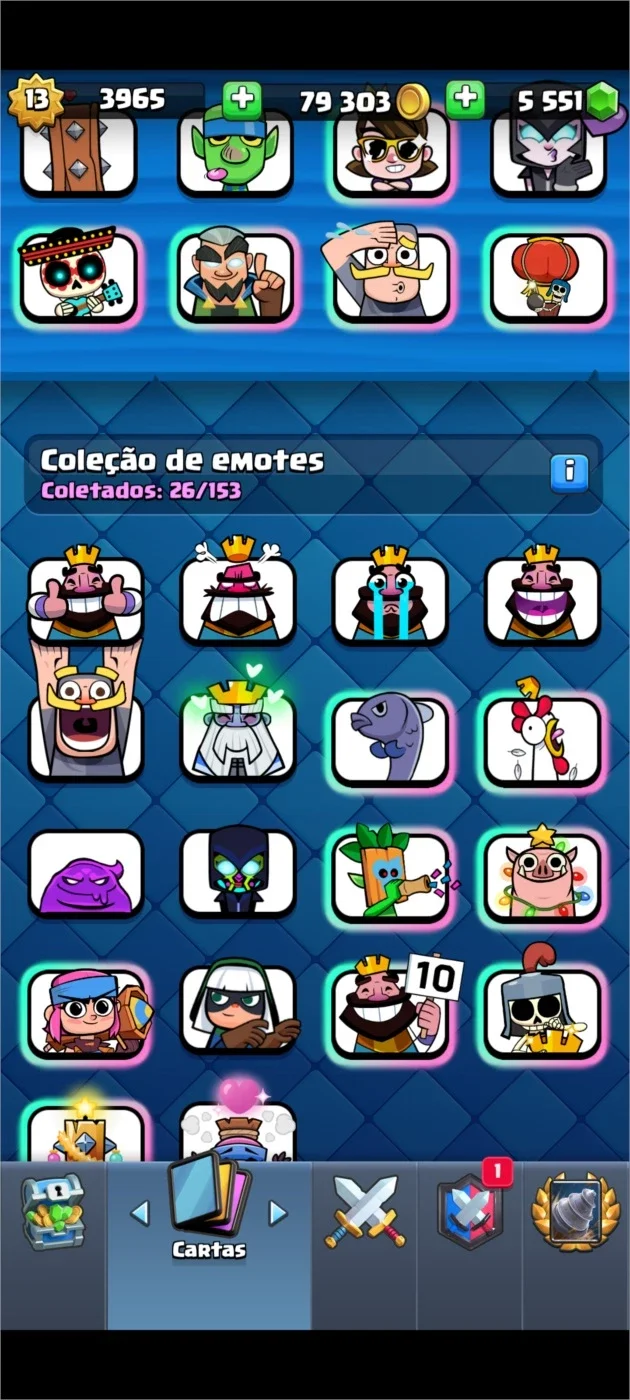
Task: Select the purple elixir blob emote
Action: pos(85,875)
